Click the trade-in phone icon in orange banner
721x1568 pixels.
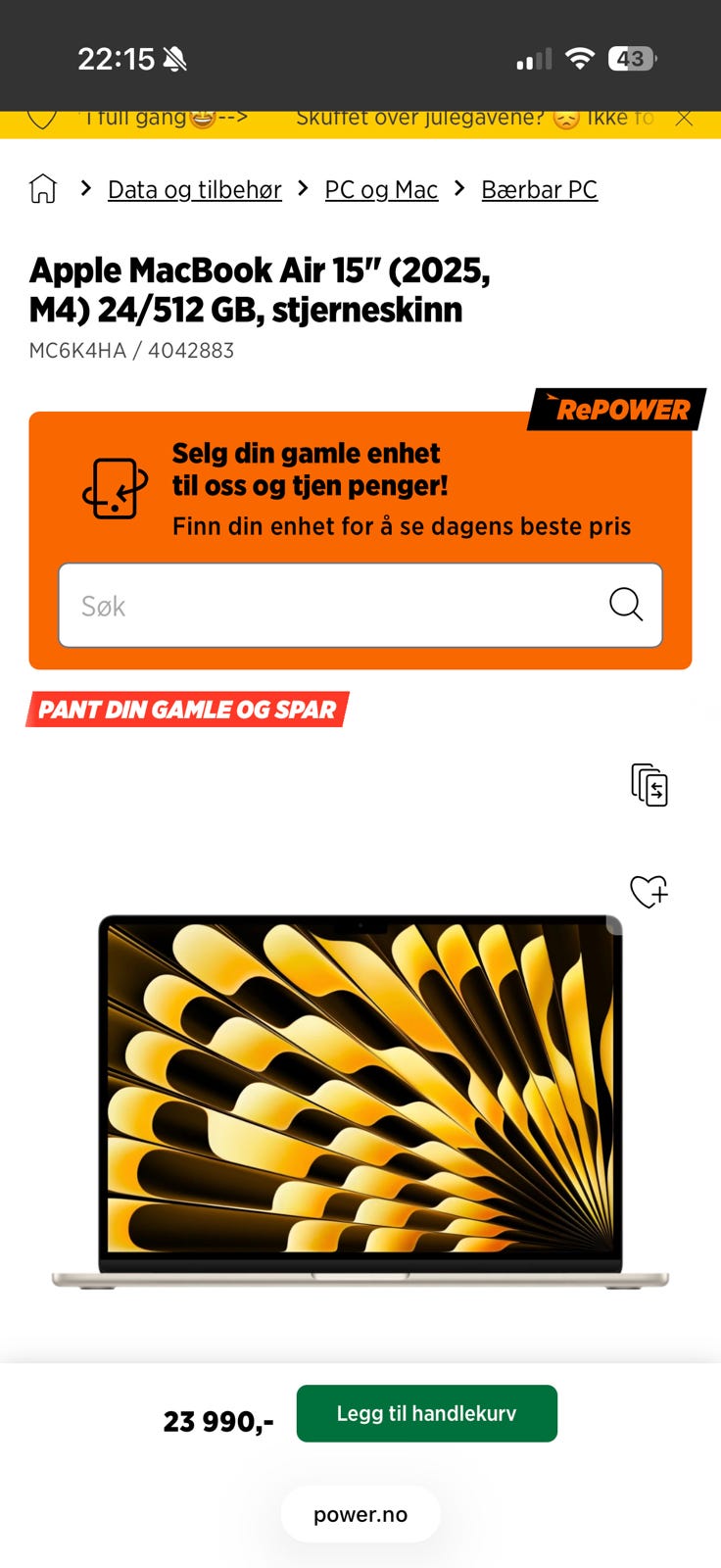[113, 486]
